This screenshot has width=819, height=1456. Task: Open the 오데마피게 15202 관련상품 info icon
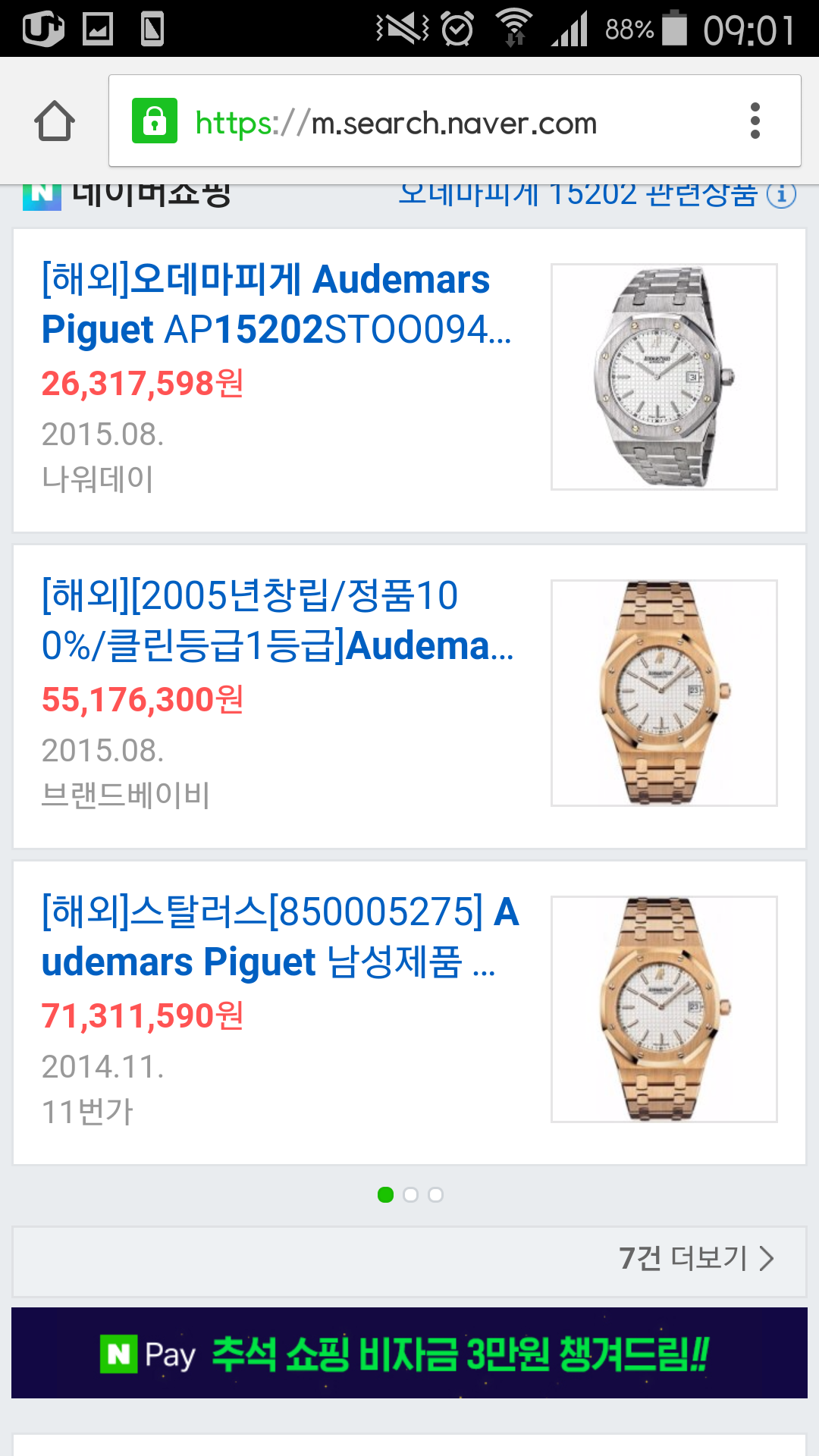(x=781, y=195)
